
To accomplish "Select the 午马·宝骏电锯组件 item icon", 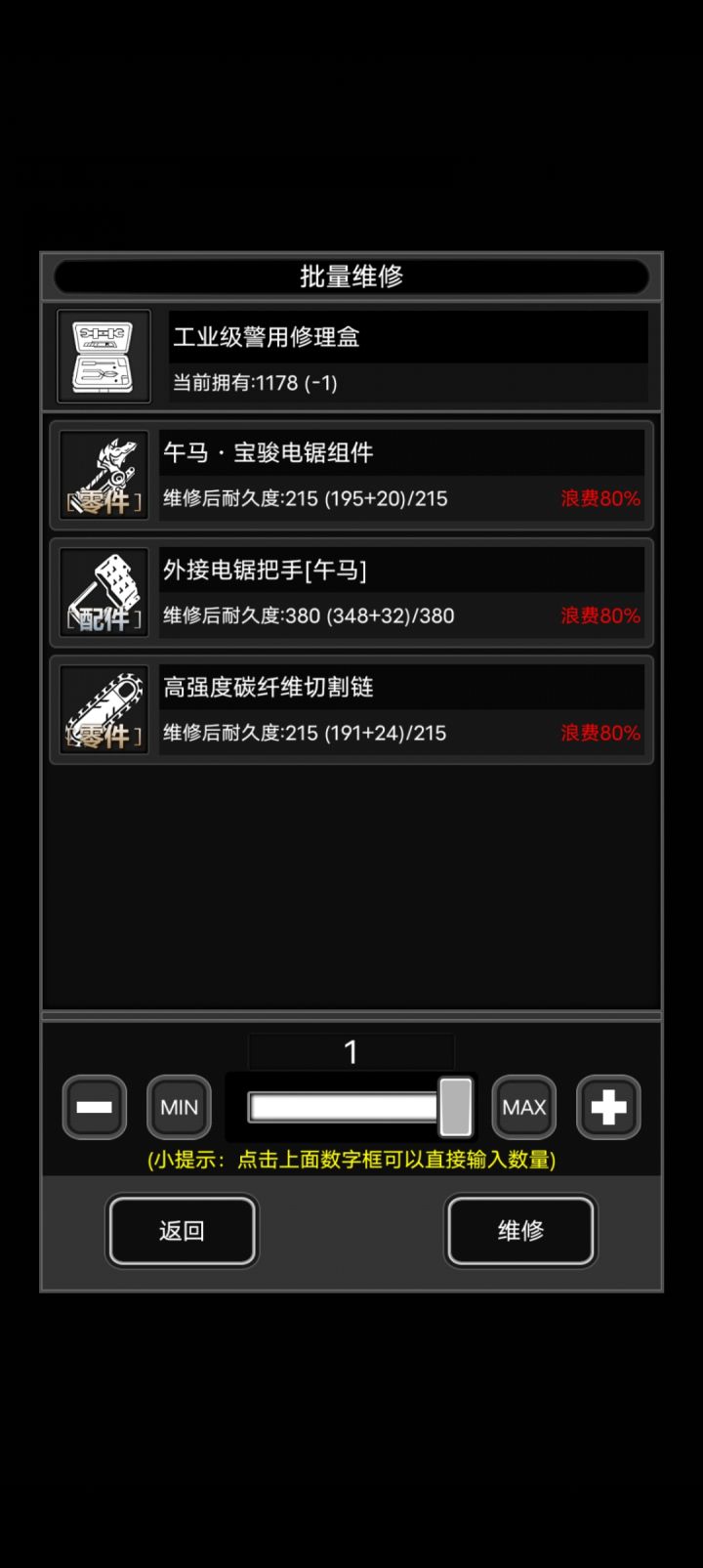I will pos(103,475).
